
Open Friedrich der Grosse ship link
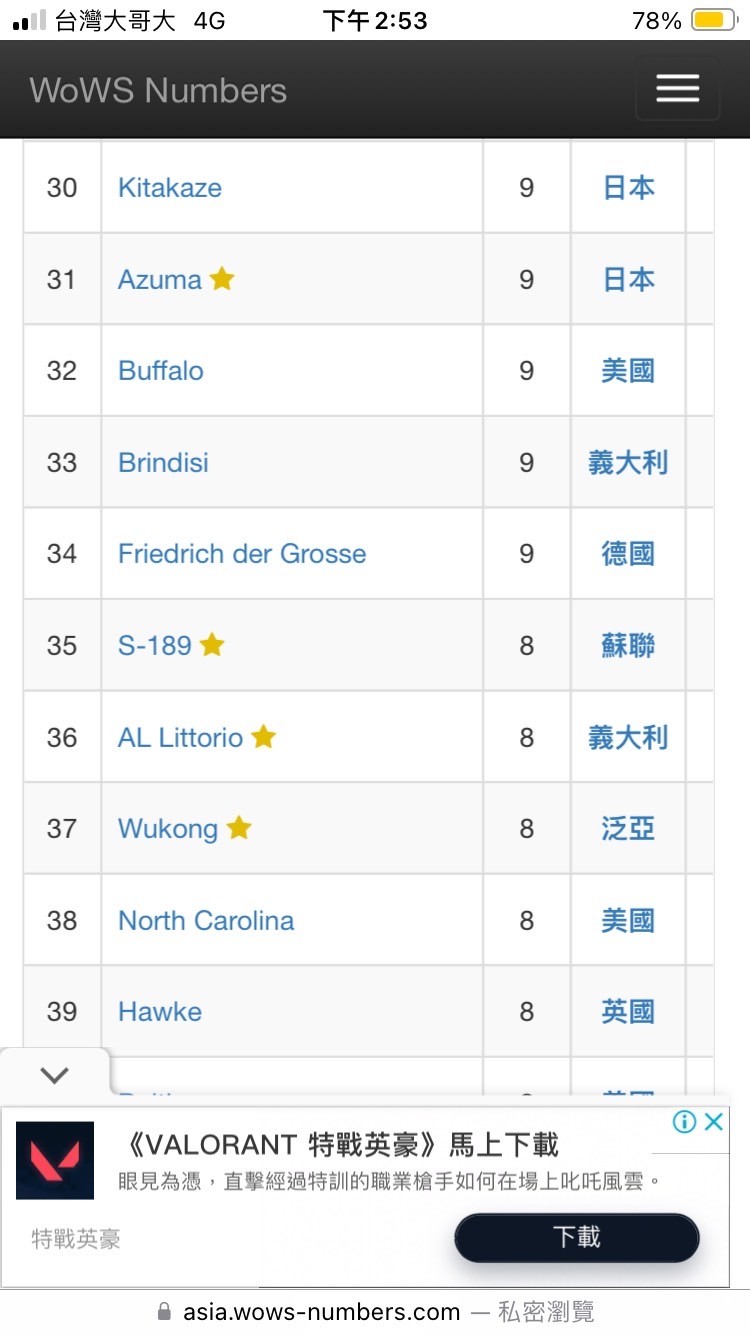click(x=242, y=554)
